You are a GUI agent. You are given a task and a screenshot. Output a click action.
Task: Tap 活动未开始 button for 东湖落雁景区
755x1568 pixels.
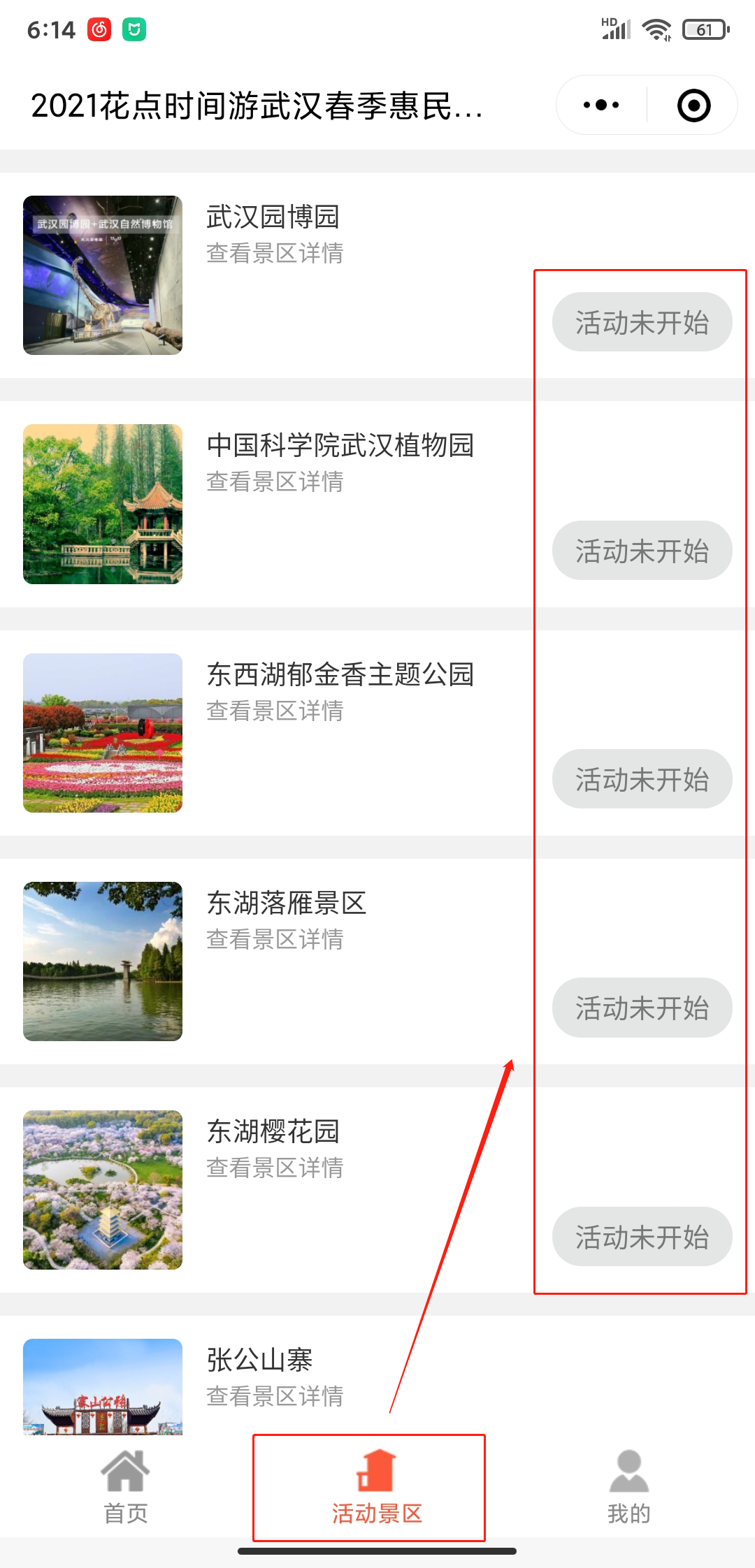(x=642, y=1008)
